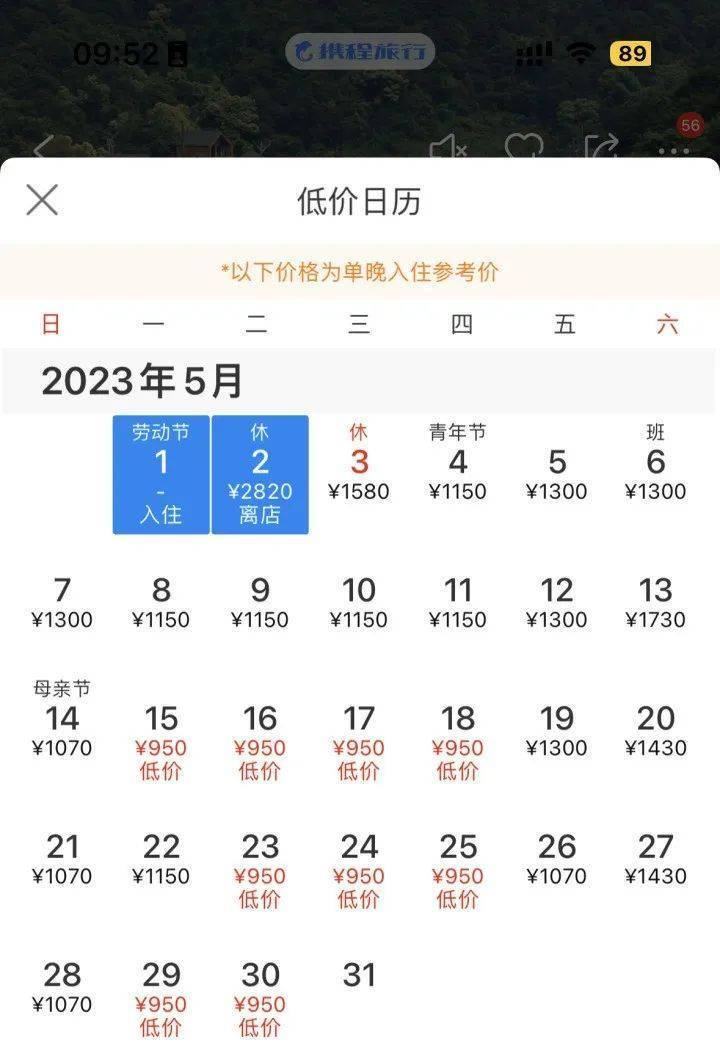Viewport: 720px width, 1051px height.
Task: Select low-price date May 15
Action: [161, 740]
